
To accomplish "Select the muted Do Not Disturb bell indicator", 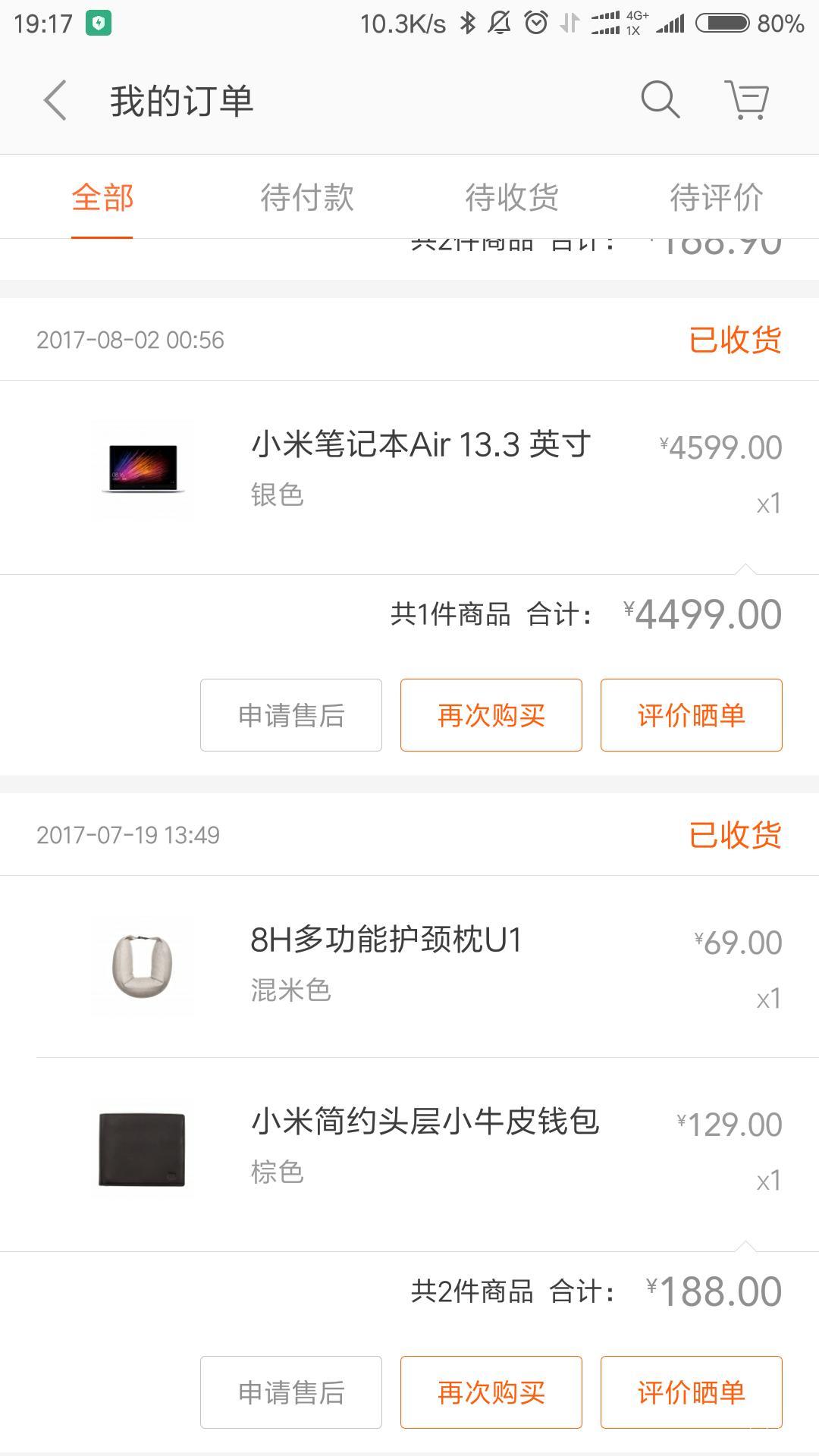I will click(500, 21).
